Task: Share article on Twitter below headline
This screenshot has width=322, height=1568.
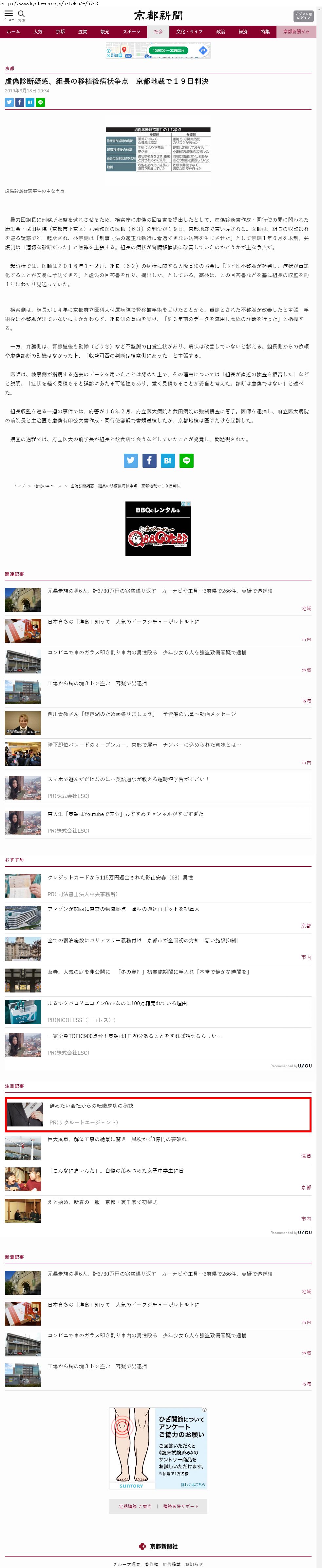Action: point(9,102)
